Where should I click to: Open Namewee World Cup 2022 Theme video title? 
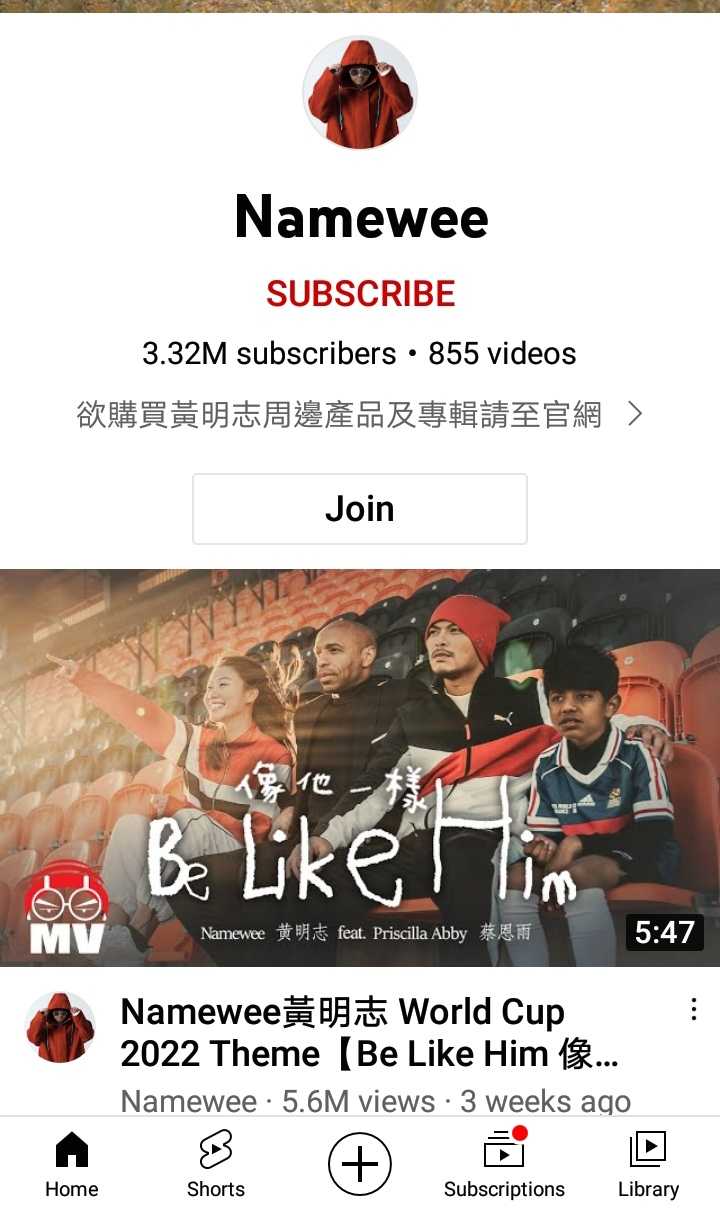pos(370,1033)
